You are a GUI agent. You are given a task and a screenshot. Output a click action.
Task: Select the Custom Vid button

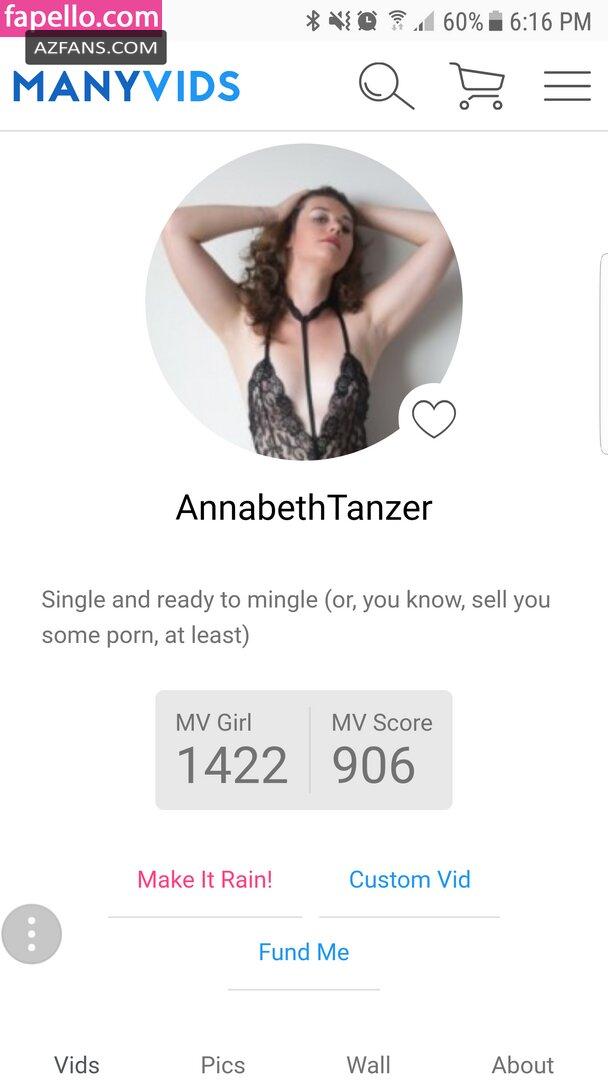[409, 880]
